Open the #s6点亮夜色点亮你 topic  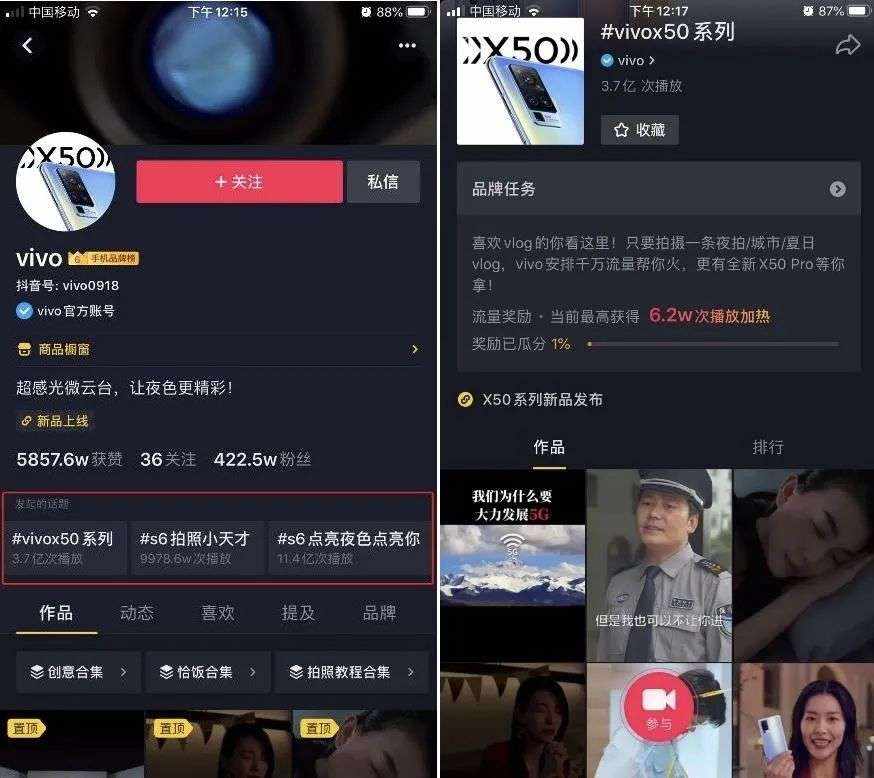(x=349, y=548)
